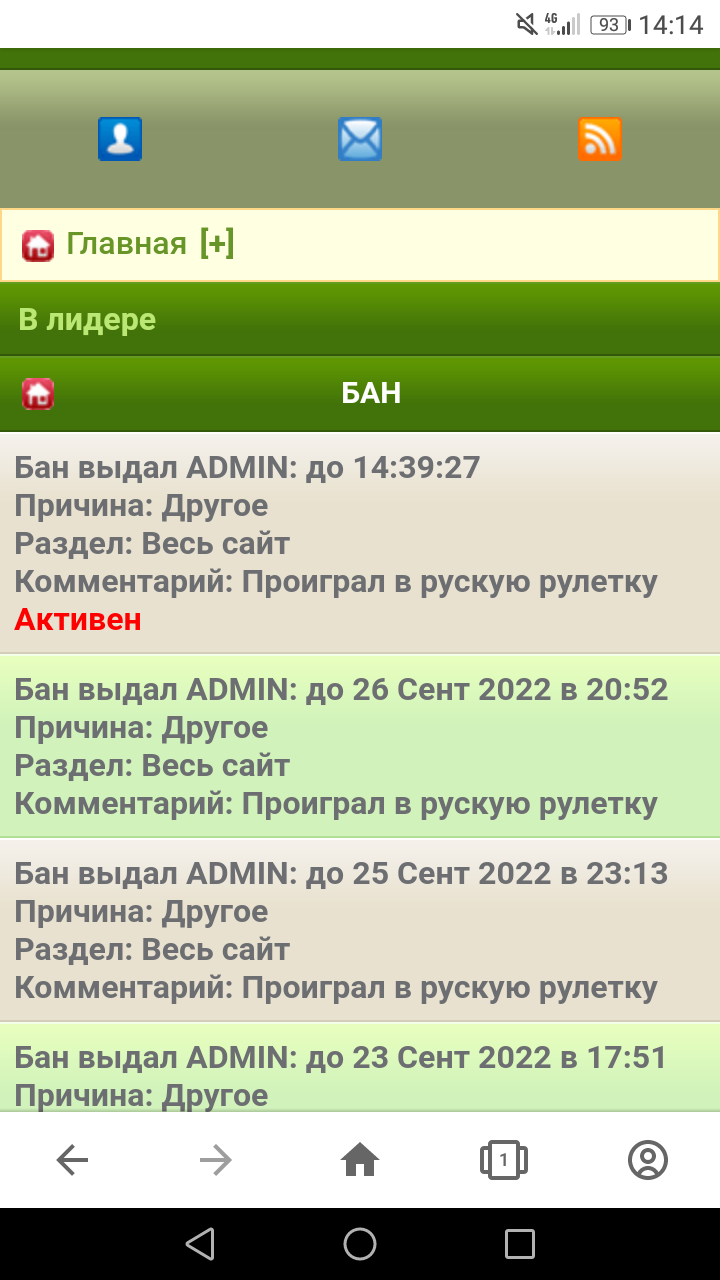Expand the [+] link next to Главная
Viewport: 720px width, 1280px height.
(x=217, y=244)
